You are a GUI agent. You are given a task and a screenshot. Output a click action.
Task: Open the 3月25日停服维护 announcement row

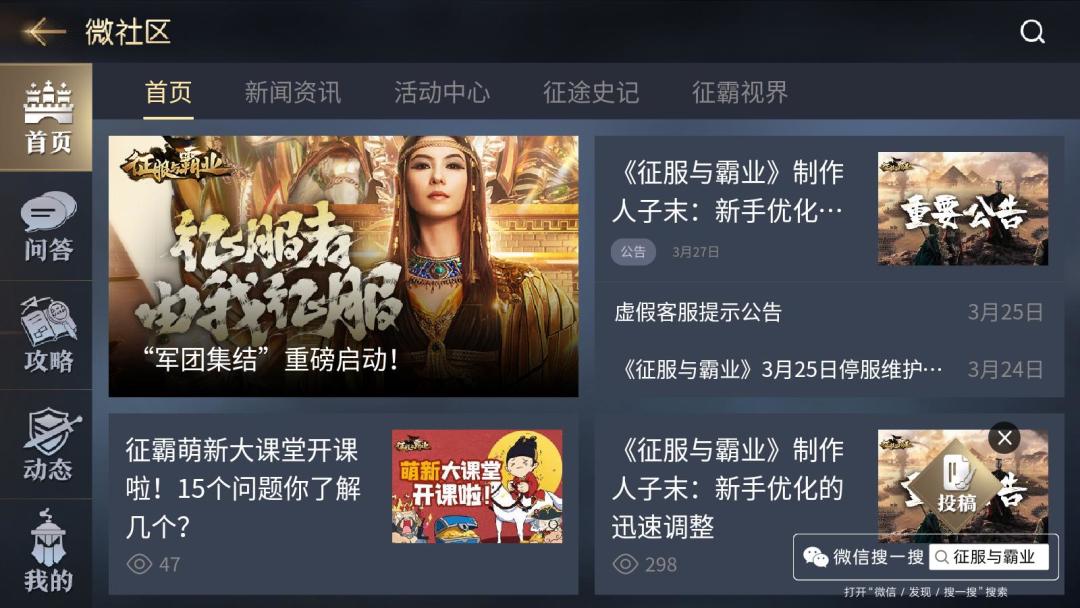coord(829,369)
